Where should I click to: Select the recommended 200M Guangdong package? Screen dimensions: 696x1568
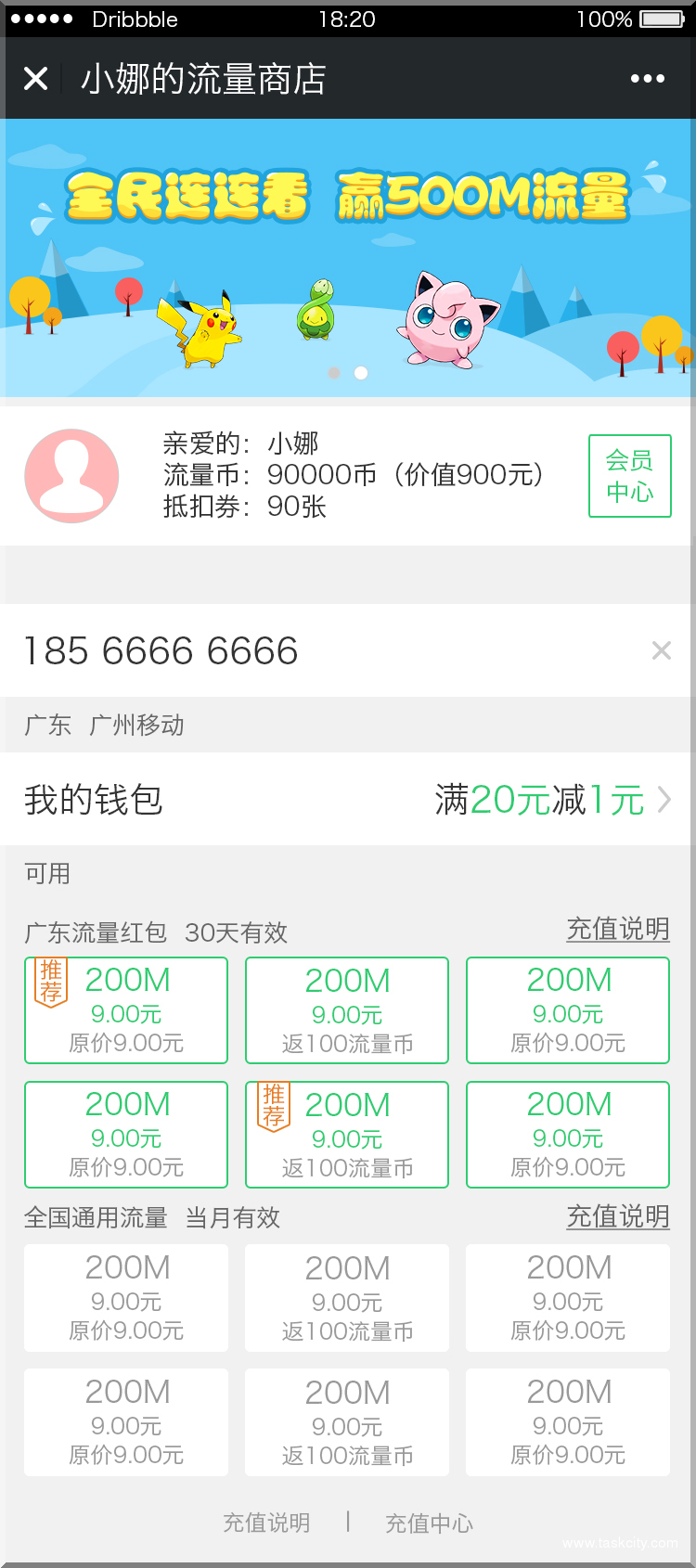[x=125, y=1010]
